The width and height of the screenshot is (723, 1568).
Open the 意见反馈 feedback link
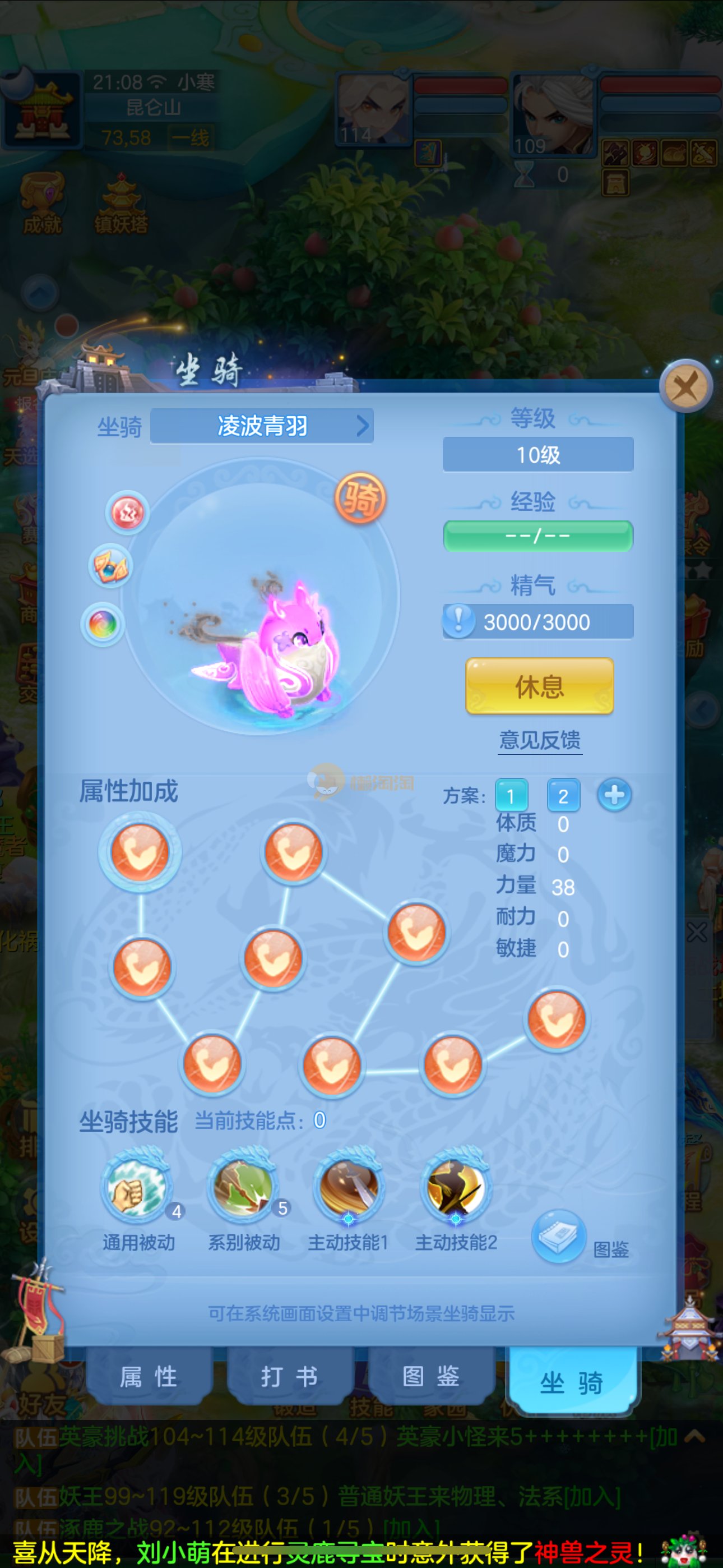click(x=539, y=740)
